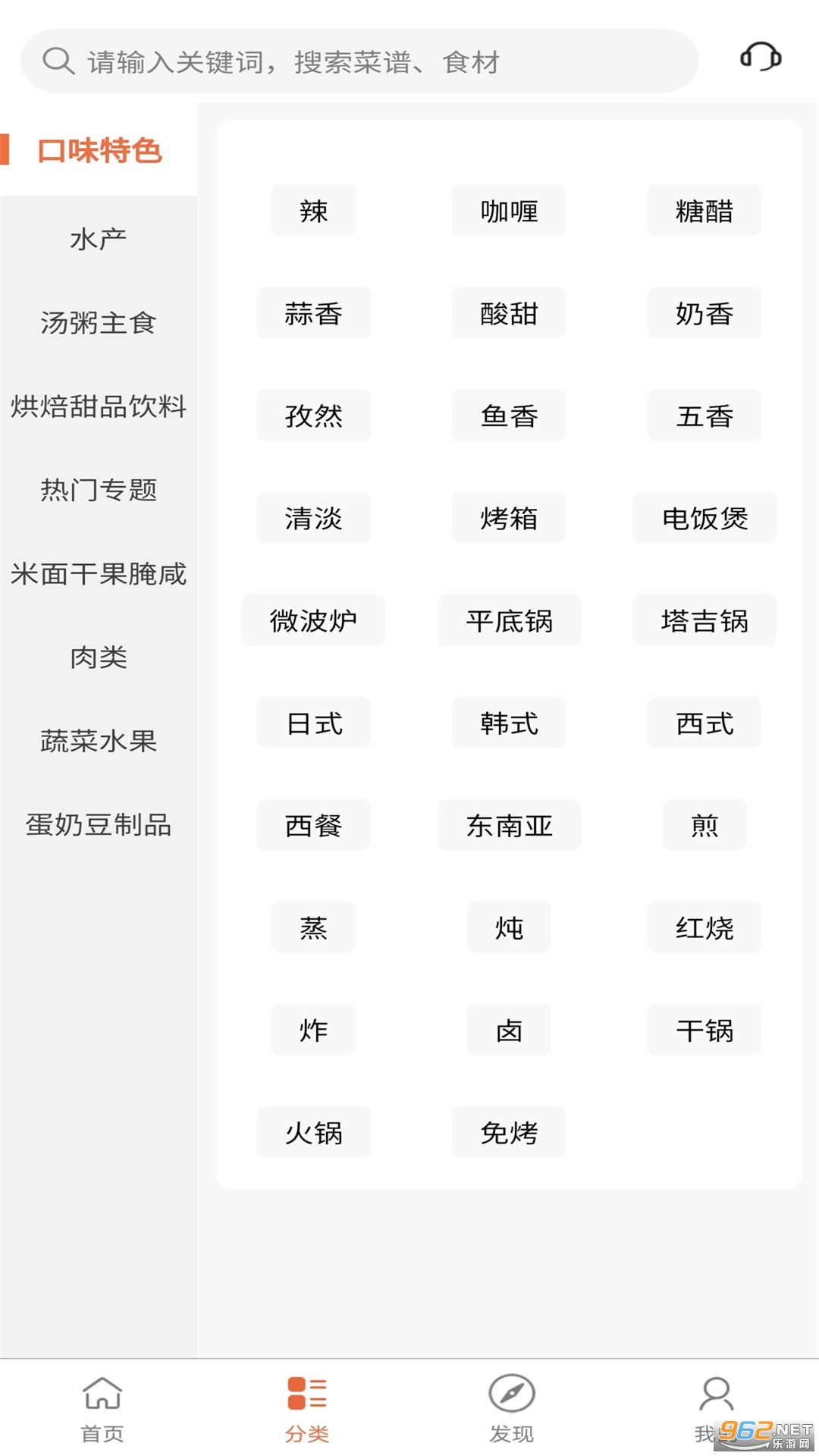Select 蔬菜水果 category
The height and width of the screenshot is (1456, 819).
(x=98, y=741)
